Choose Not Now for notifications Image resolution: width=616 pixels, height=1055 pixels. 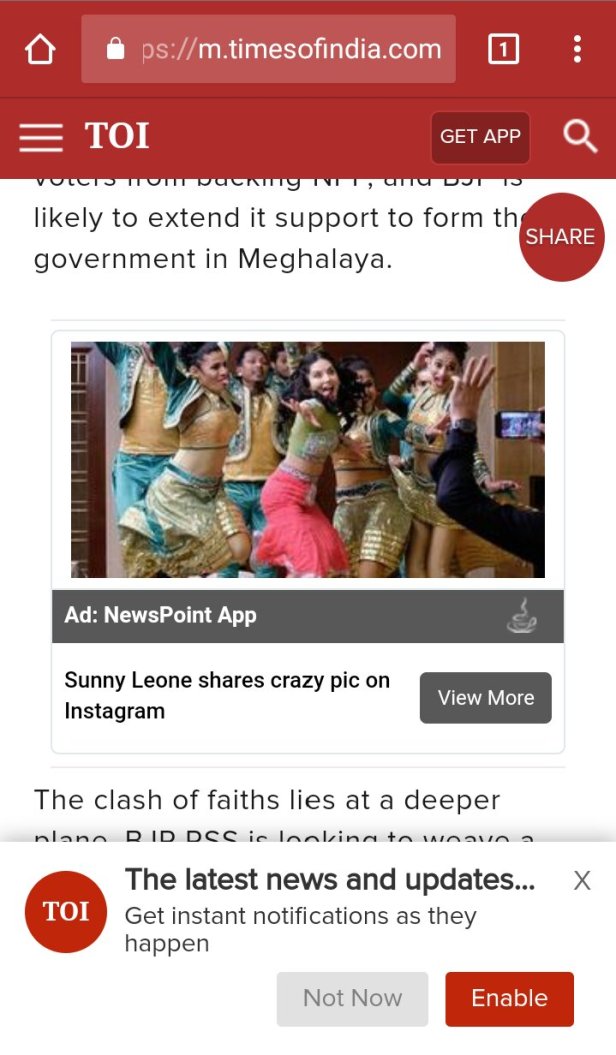[x=352, y=998]
